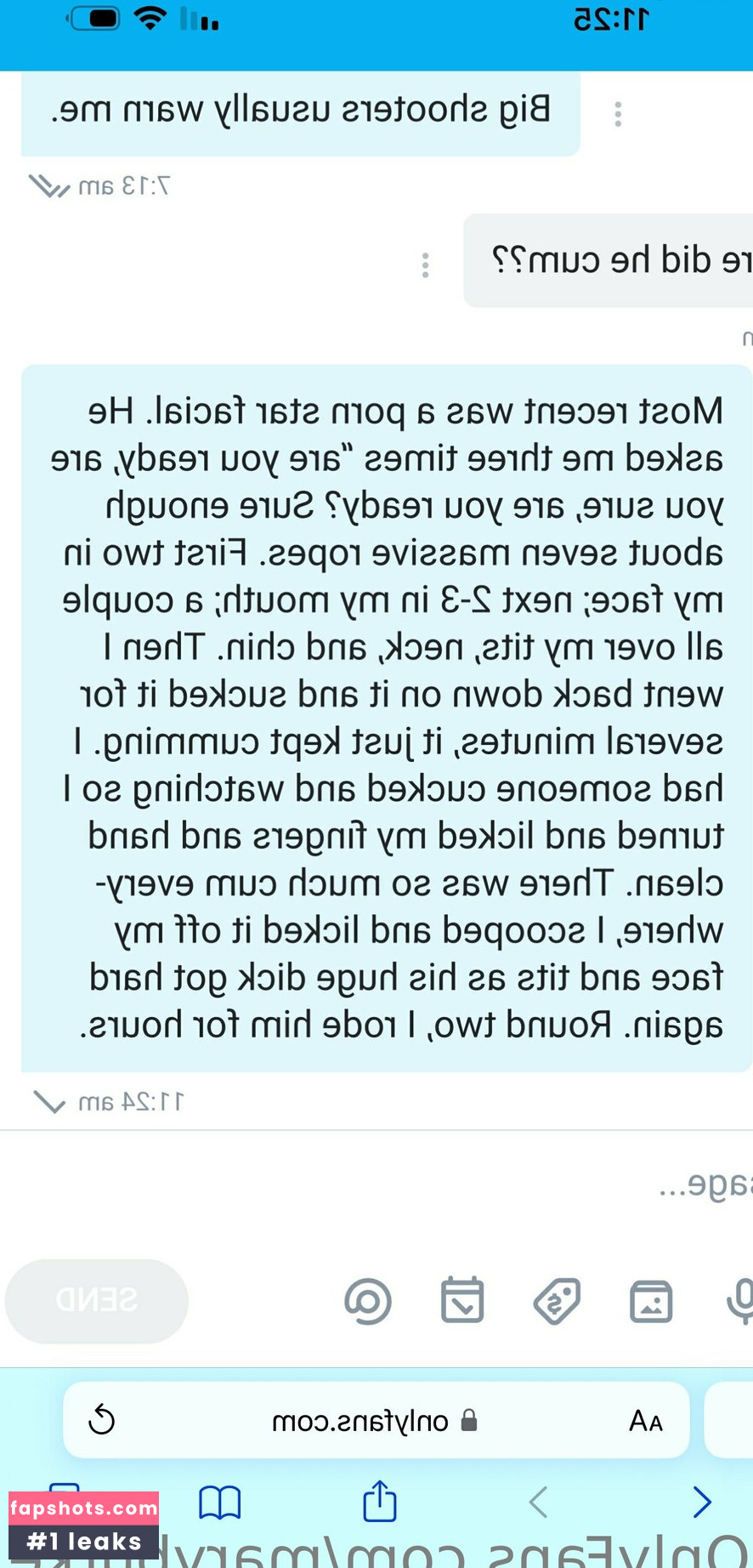Tap the SEND button
This screenshot has height=1568, width=753.
(x=97, y=1300)
